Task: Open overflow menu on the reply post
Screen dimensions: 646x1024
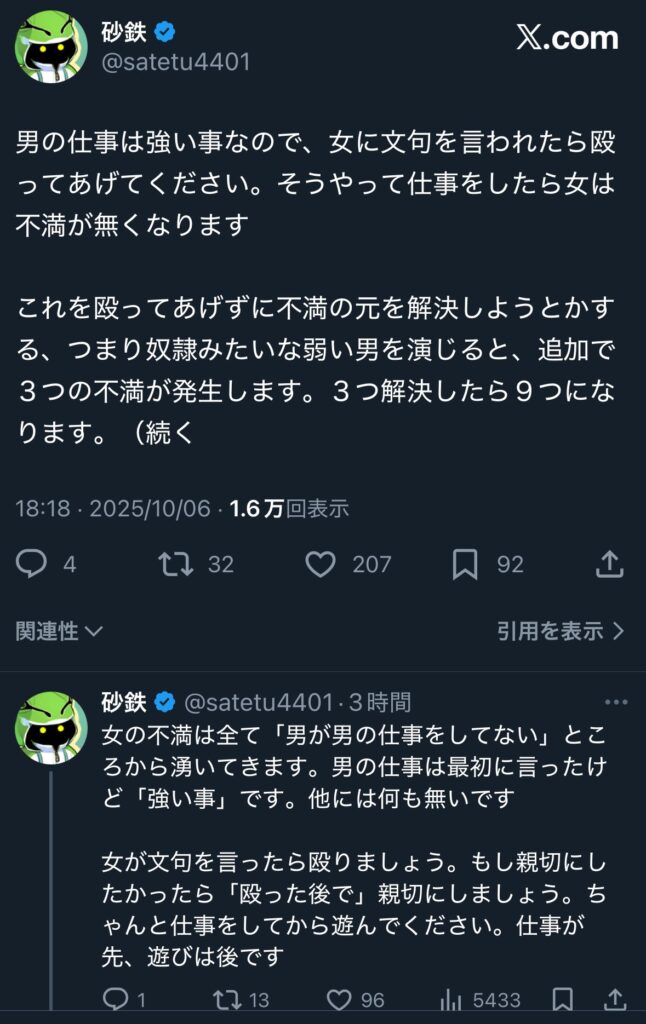Action: click(x=617, y=702)
